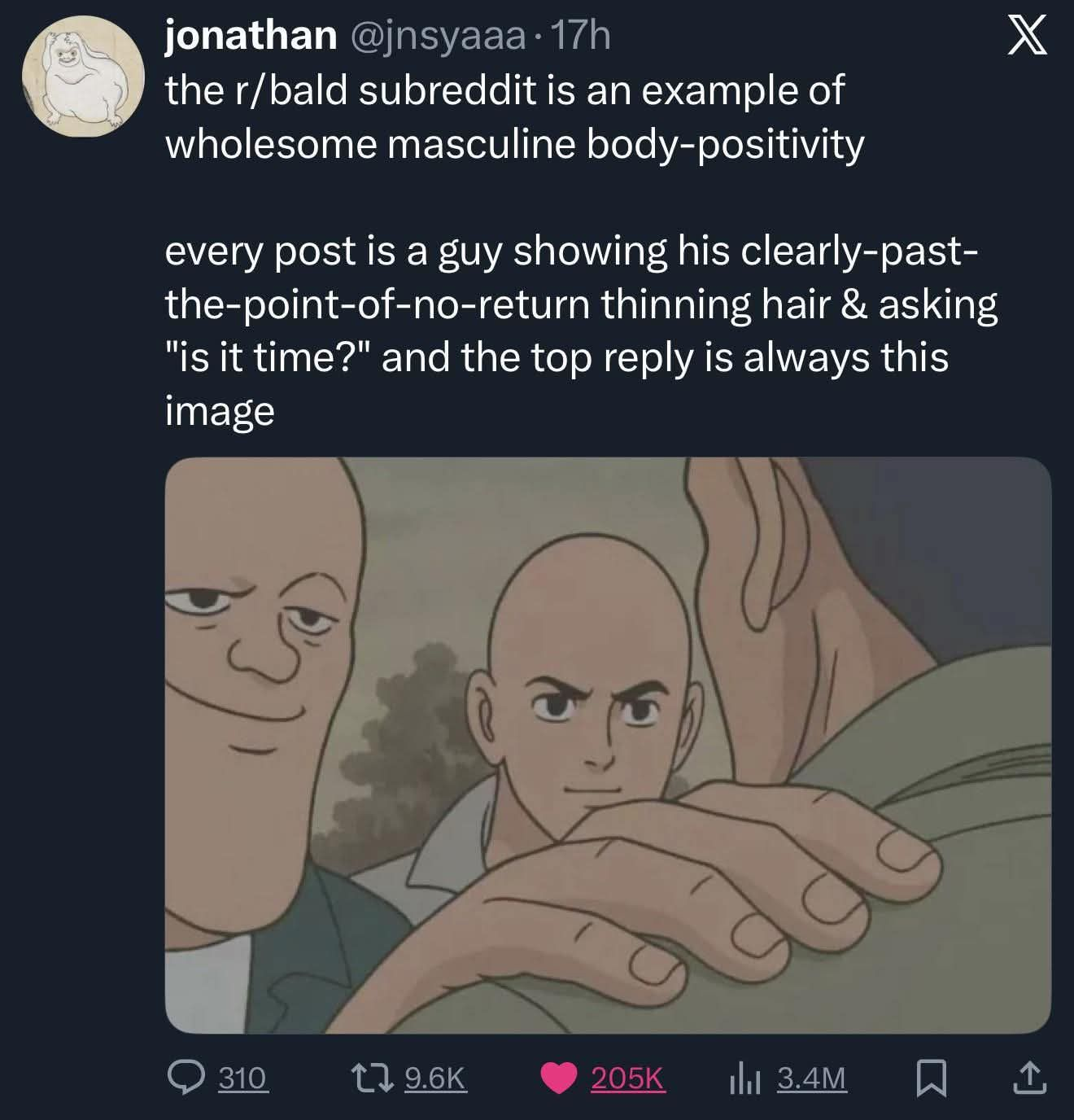1074x1120 pixels.
Task: Share this tweet
Action: tap(1028, 1077)
